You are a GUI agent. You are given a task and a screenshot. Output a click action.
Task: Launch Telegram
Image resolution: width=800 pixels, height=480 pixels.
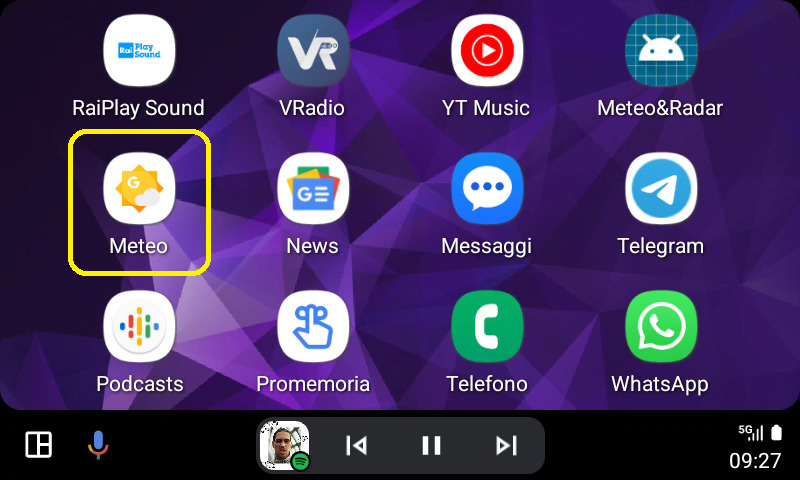(x=660, y=189)
